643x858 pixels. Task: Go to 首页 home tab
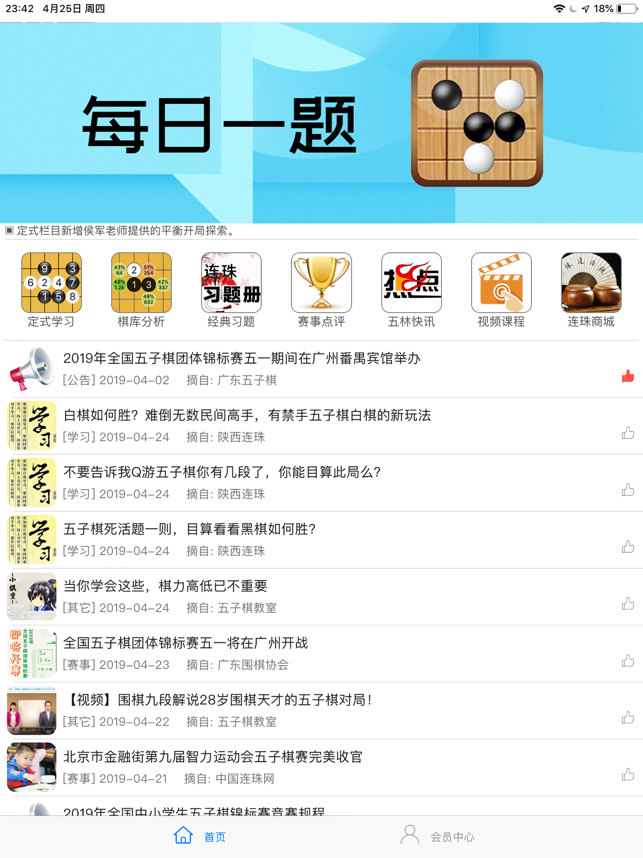pyautogui.click(x=200, y=836)
